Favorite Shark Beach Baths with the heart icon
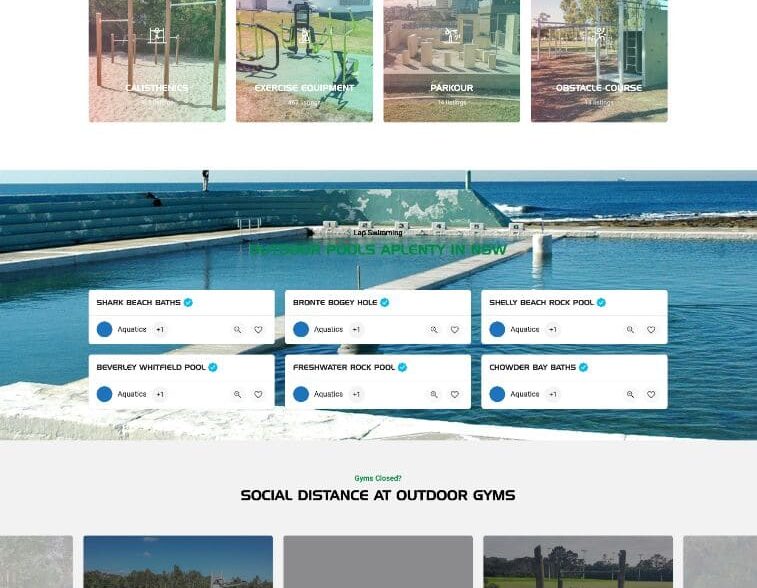This screenshot has width=757, height=588. pyautogui.click(x=258, y=330)
